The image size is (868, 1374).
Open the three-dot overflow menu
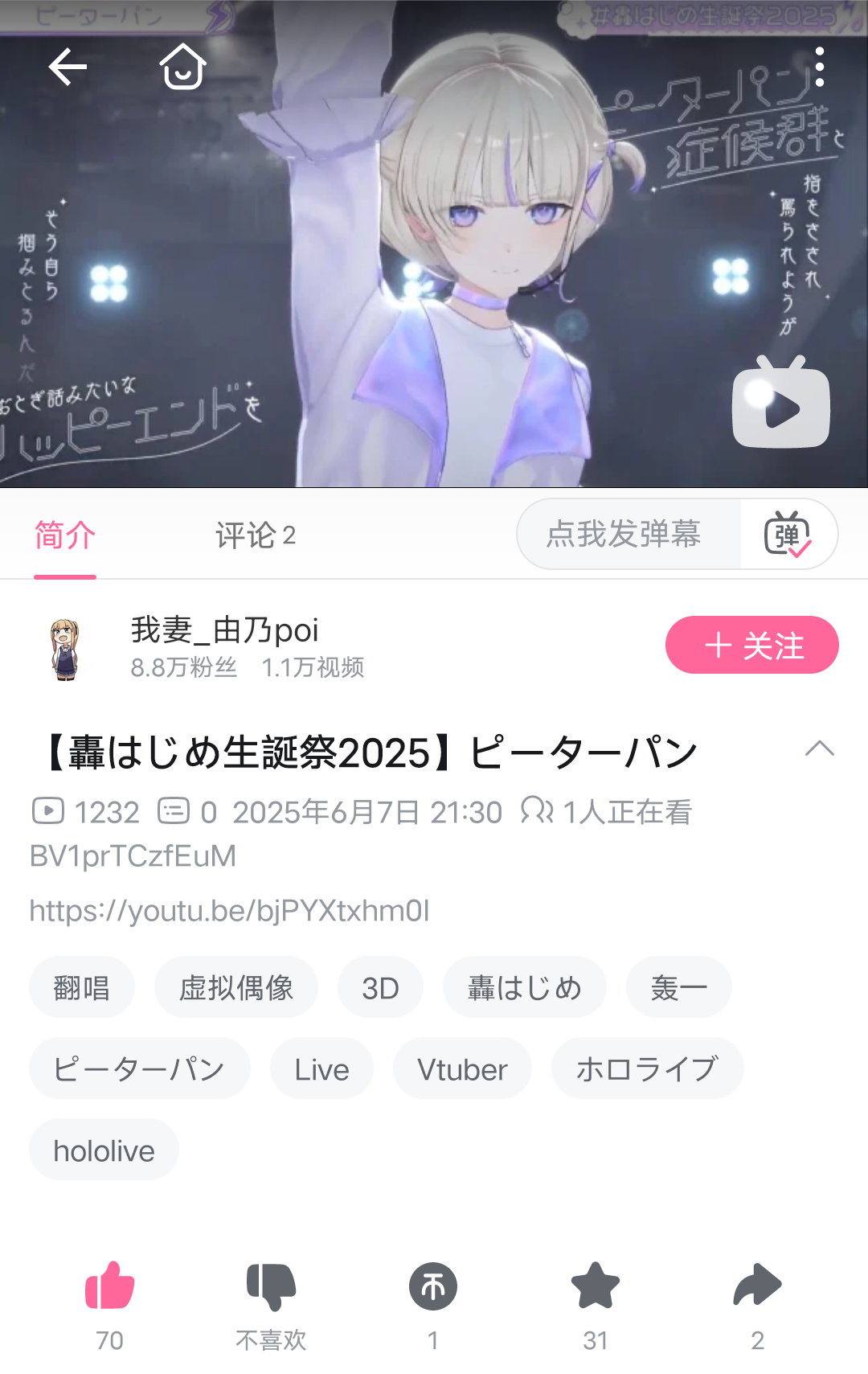[819, 66]
